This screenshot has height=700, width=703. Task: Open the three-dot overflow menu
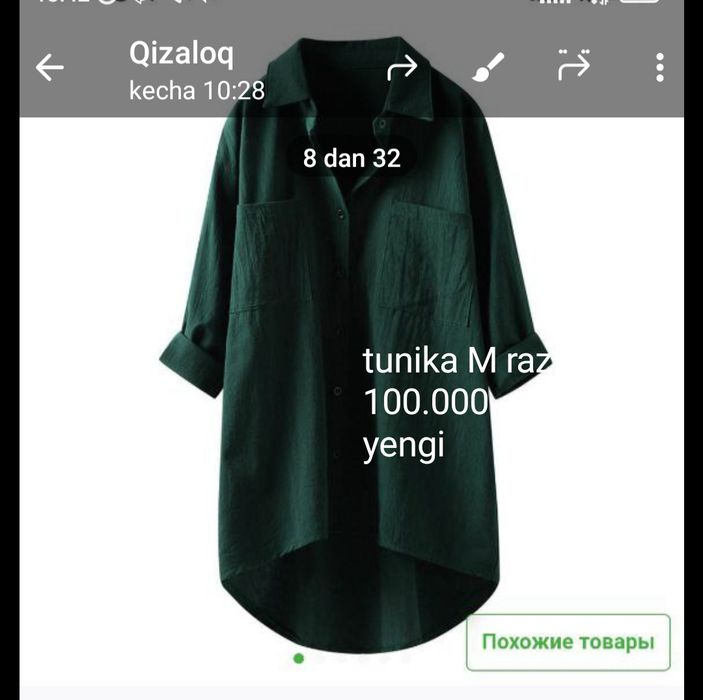click(659, 68)
